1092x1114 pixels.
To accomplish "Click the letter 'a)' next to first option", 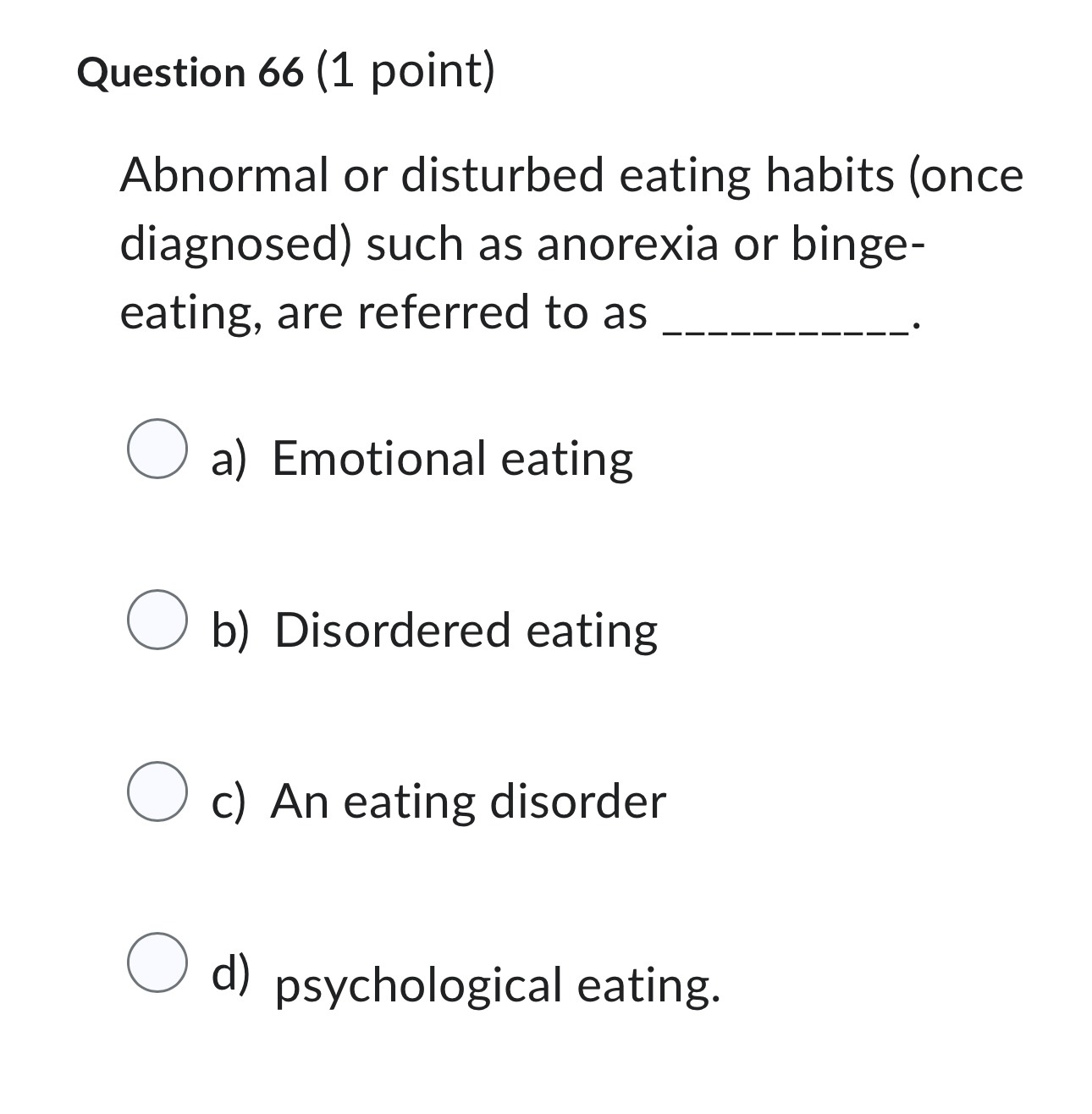I will click(230, 458).
